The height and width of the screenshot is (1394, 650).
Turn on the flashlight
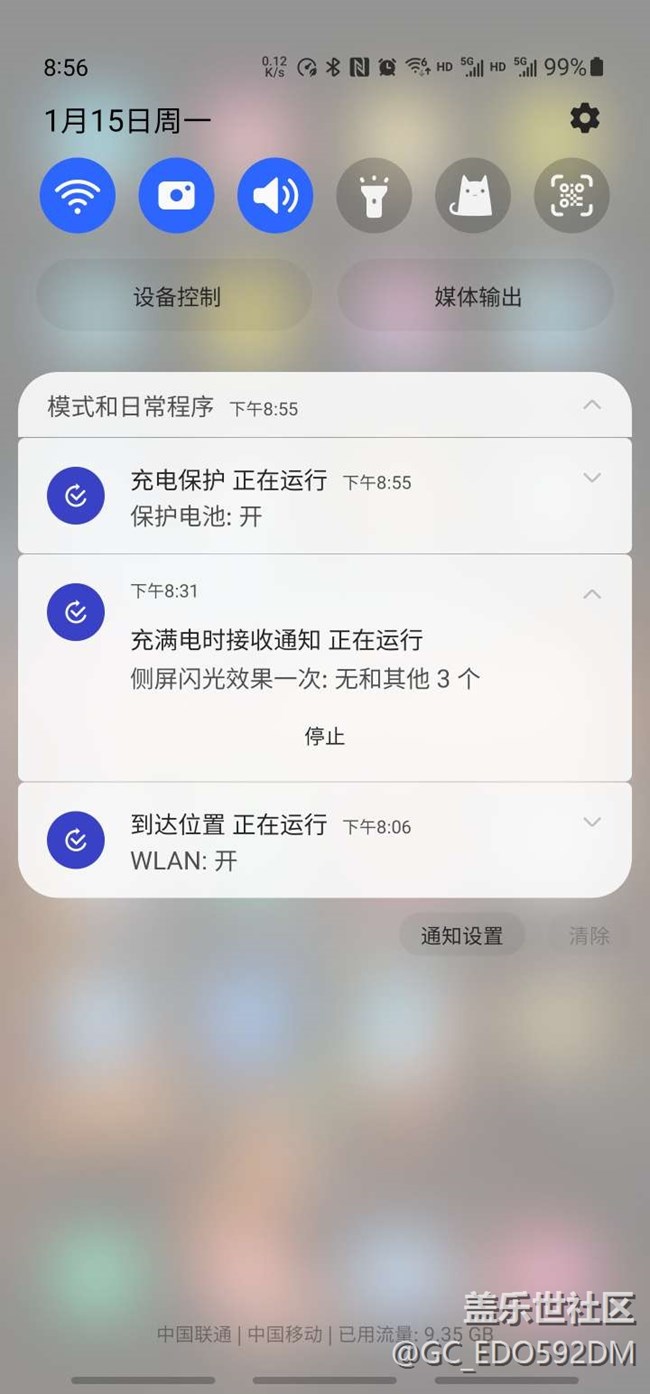pos(374,196)
